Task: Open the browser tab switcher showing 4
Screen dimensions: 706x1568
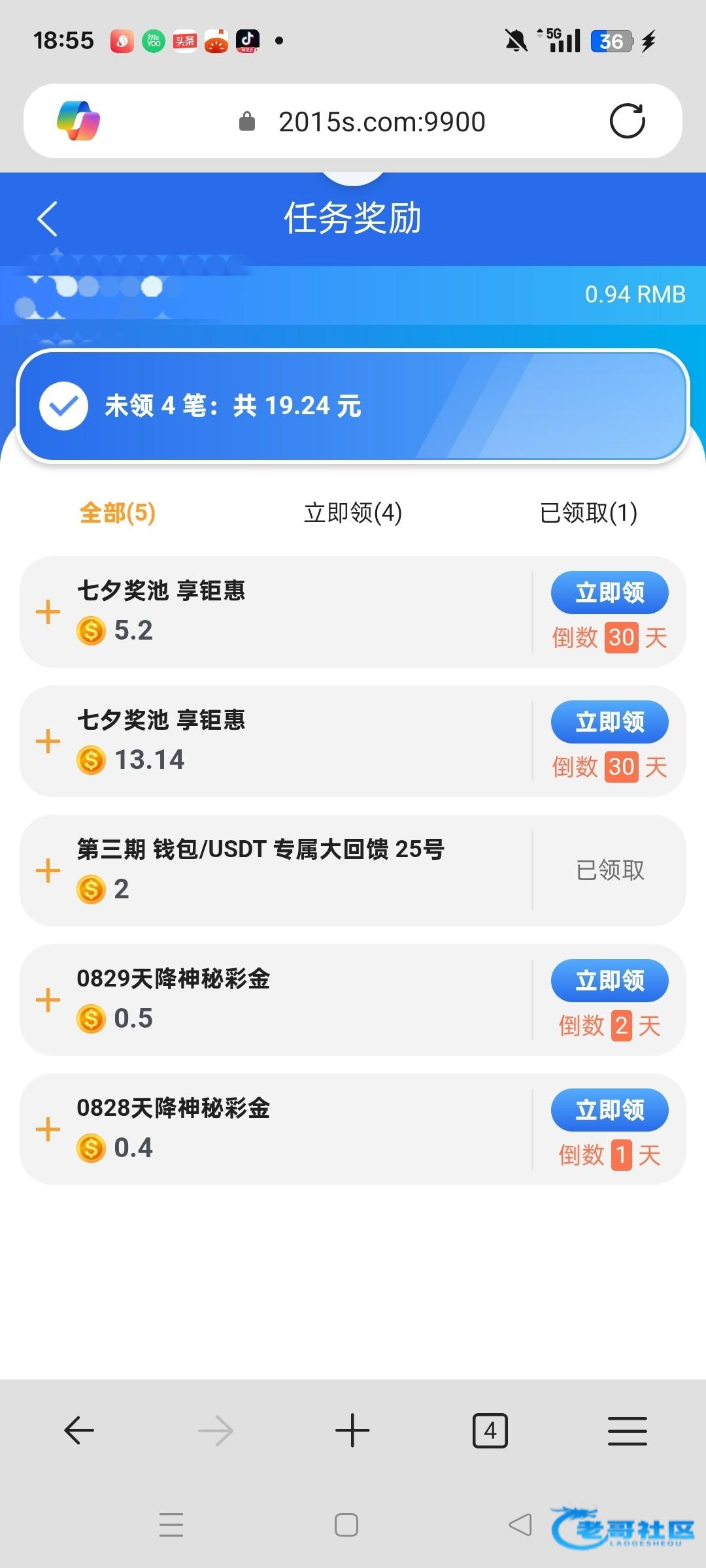Action: click(x=490, y=1431)
